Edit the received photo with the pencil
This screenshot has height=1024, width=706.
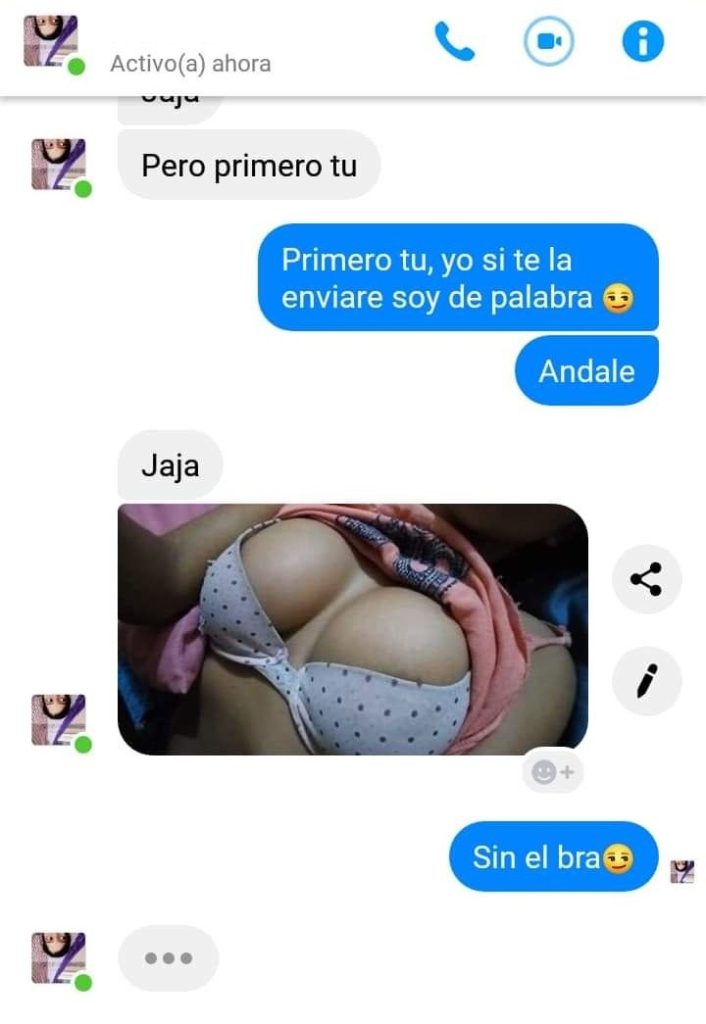pyautogui.click(x=646, y=682)
